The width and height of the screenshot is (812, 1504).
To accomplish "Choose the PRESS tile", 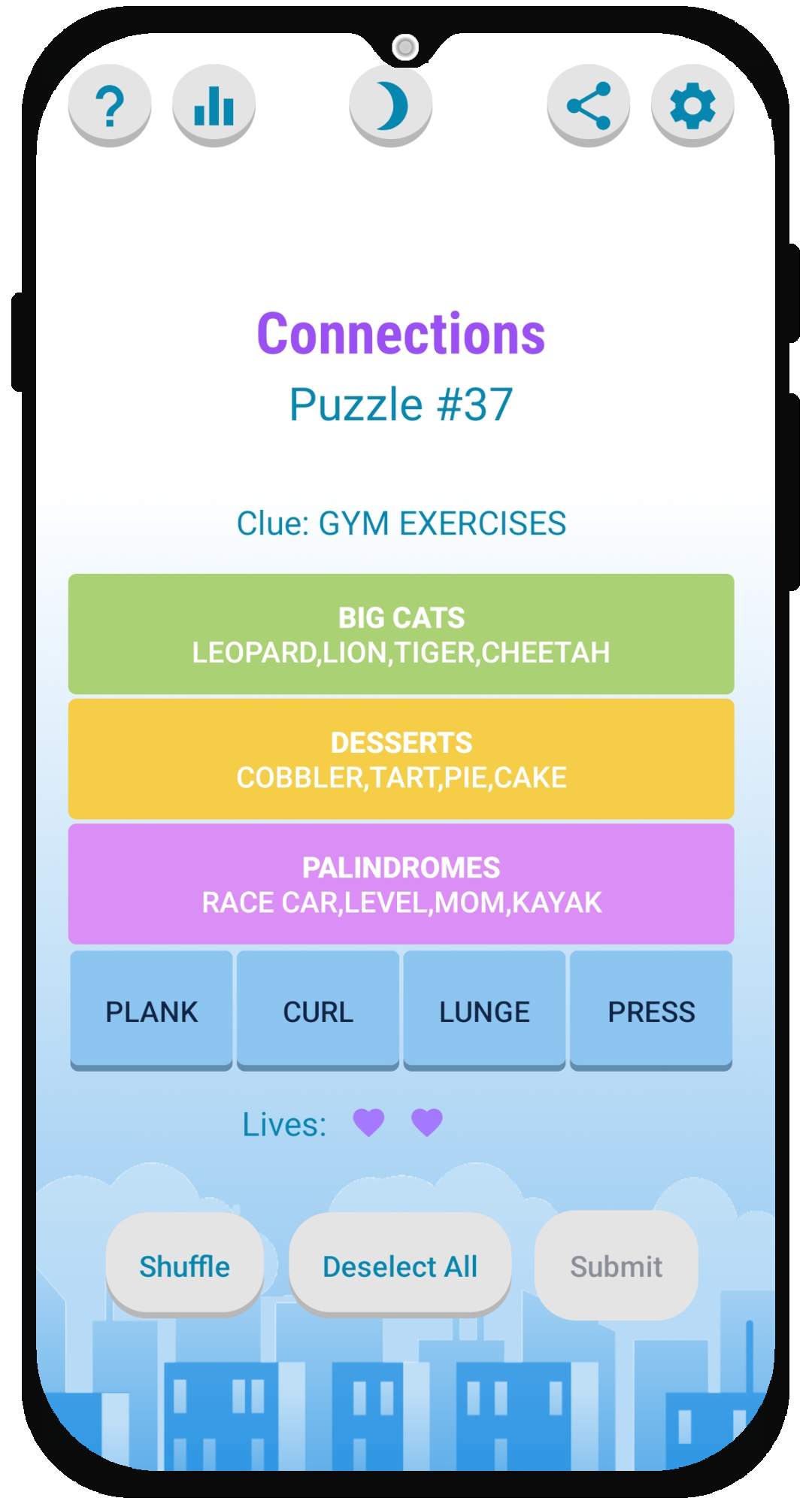I will 651,1011.
